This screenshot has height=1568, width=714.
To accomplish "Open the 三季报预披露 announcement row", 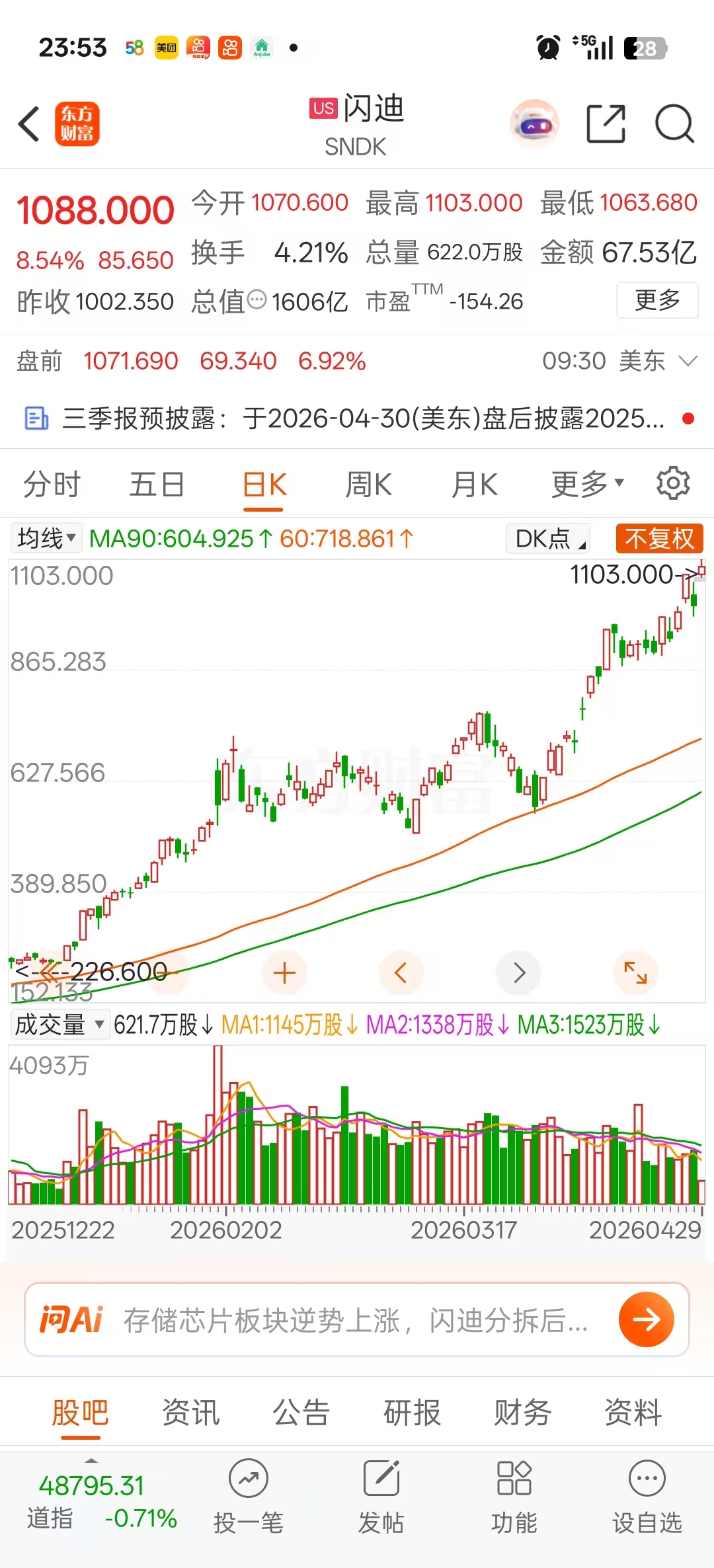I will (x=357, y=418).
